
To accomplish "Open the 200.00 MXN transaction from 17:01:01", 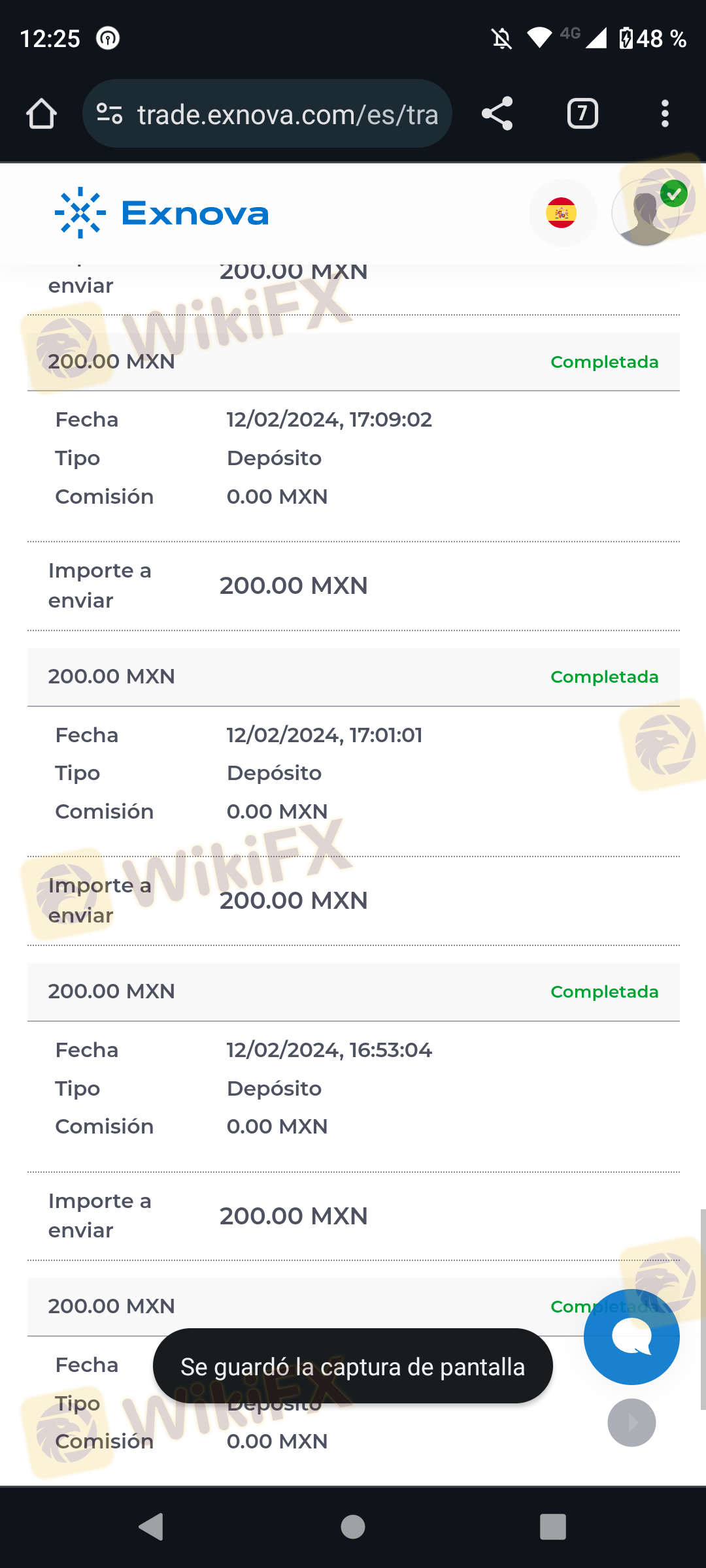I will [353, 677].
